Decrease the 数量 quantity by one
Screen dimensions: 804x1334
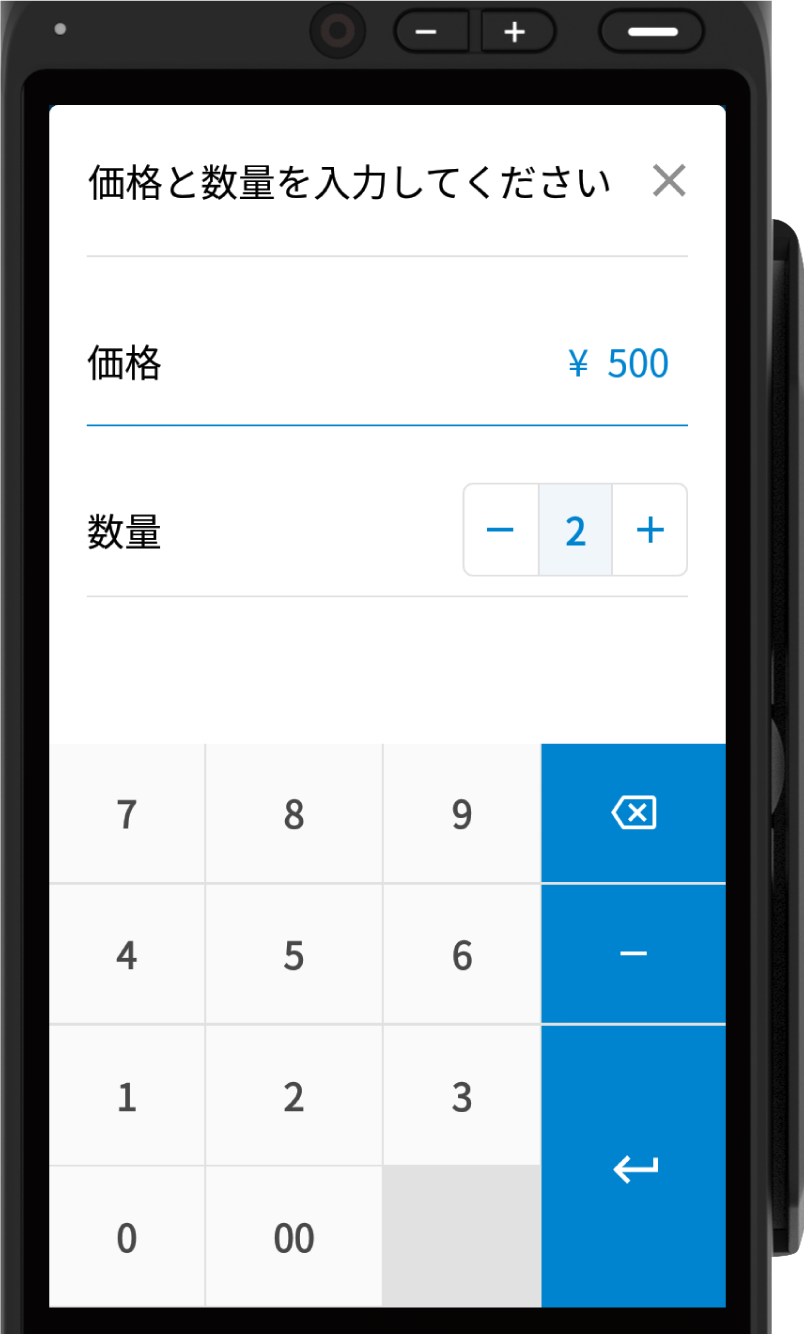[x=500, y=530]
